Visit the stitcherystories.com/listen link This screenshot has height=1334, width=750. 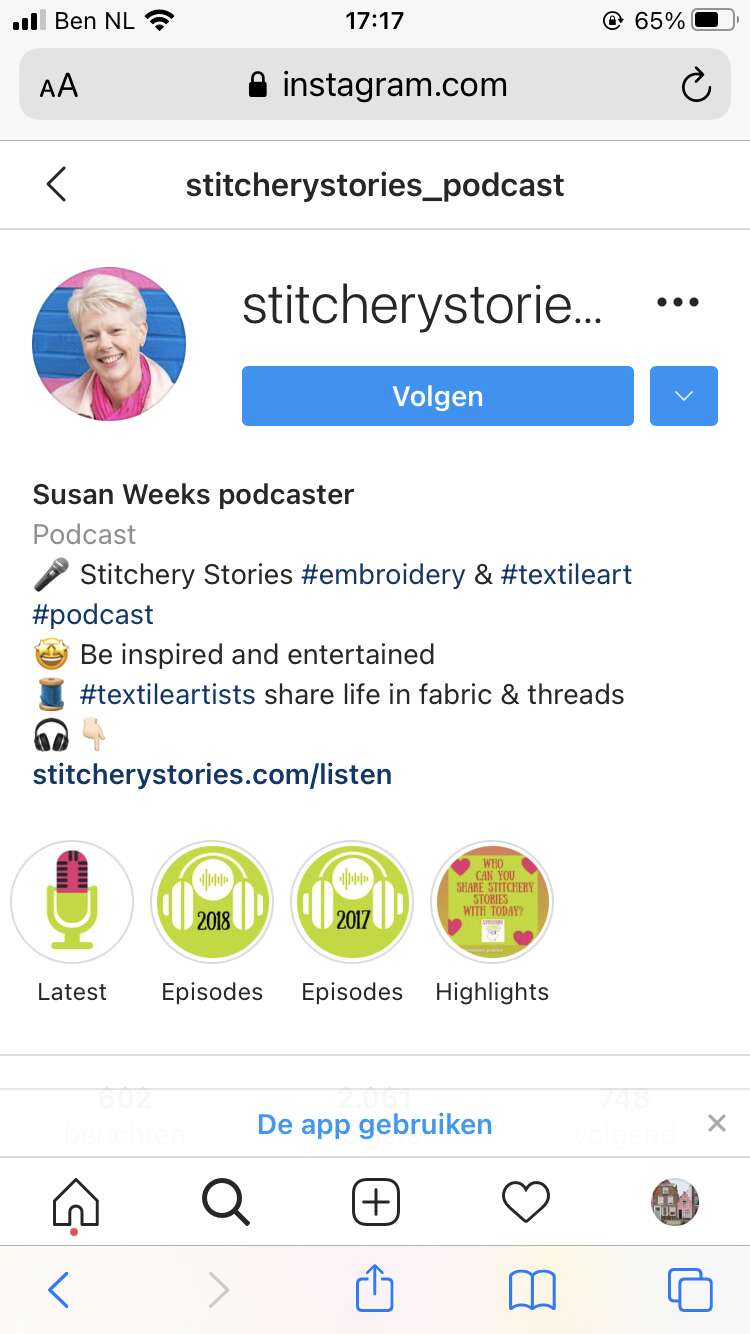(x=212, y=775)
